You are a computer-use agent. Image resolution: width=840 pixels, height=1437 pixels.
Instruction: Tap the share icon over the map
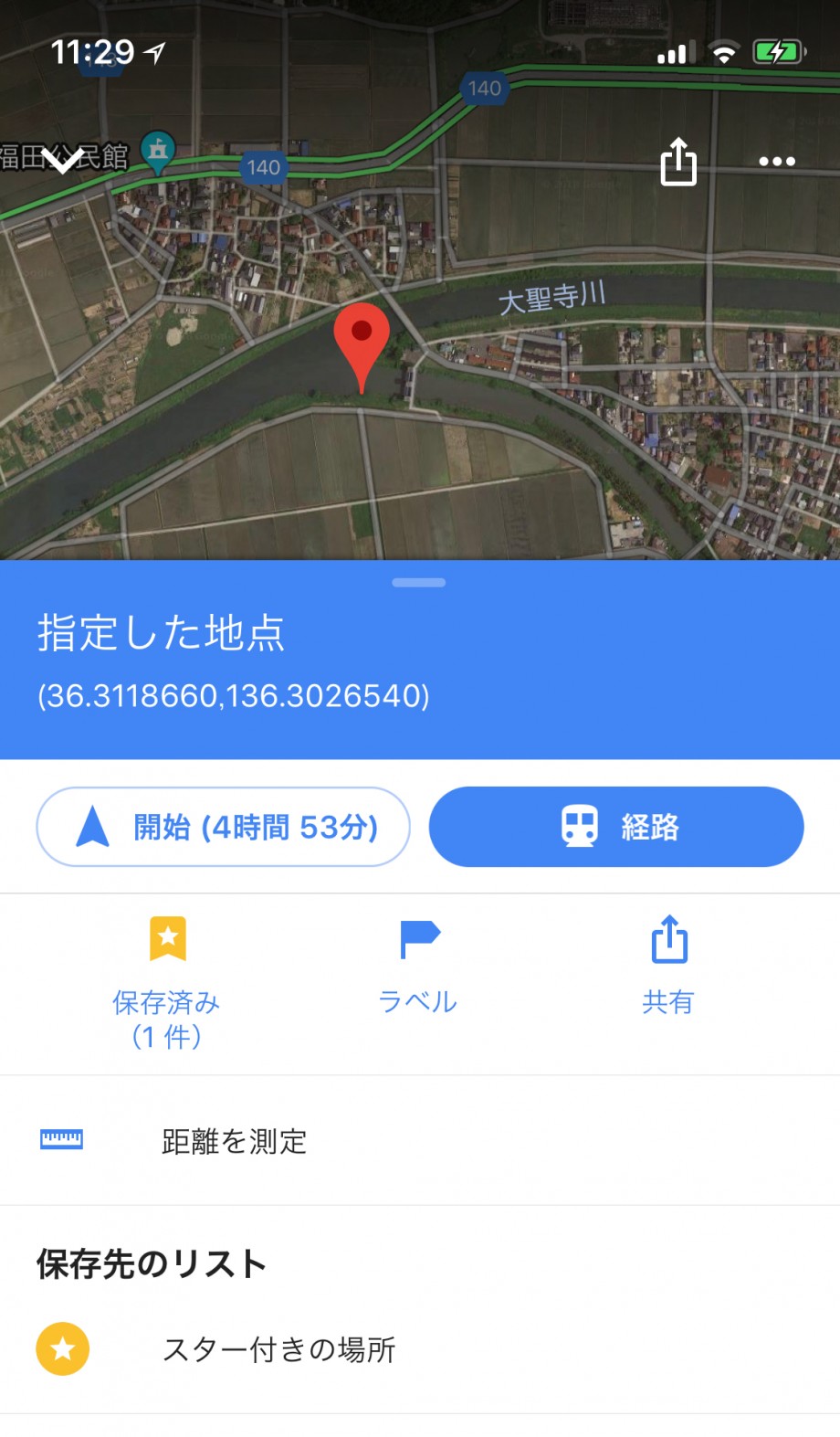coord(678,161)
